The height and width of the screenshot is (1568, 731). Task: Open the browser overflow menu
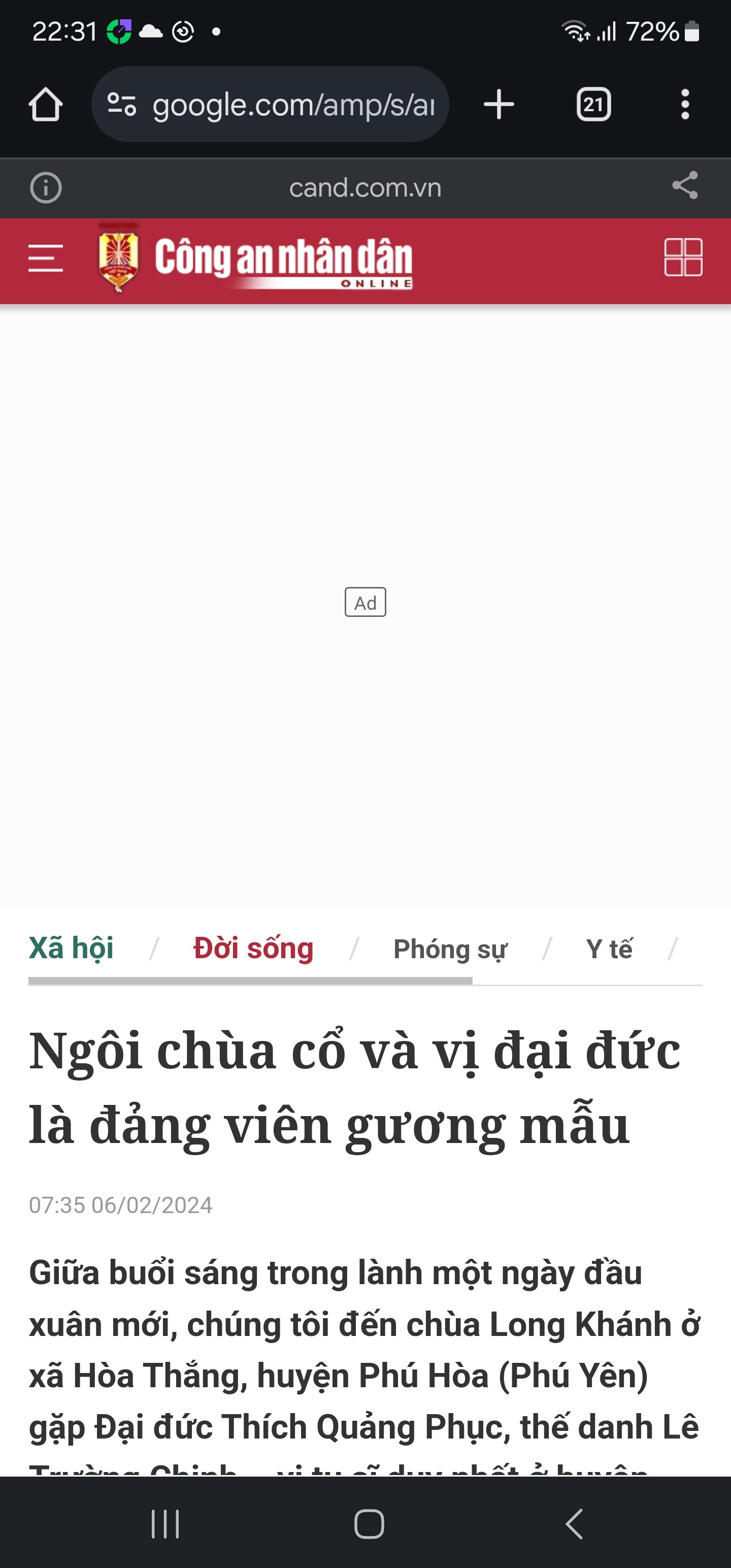click(x=685, y=104)
